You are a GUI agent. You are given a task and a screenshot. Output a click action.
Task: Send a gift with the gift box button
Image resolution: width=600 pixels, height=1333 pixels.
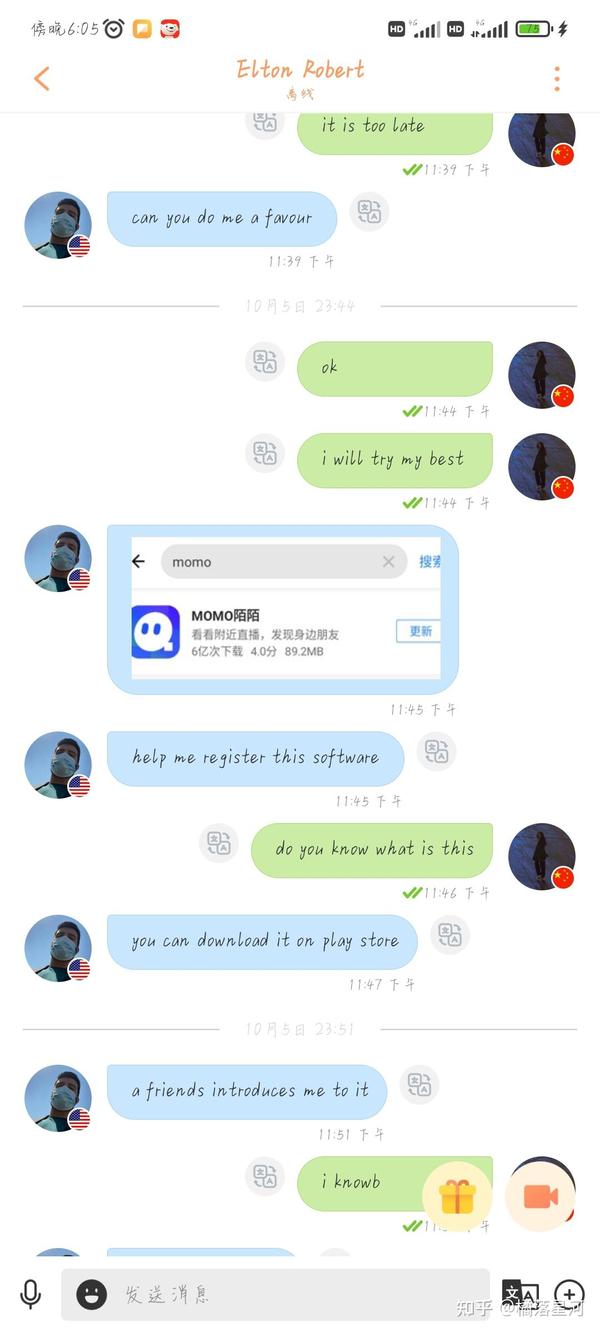(457, 1196)
